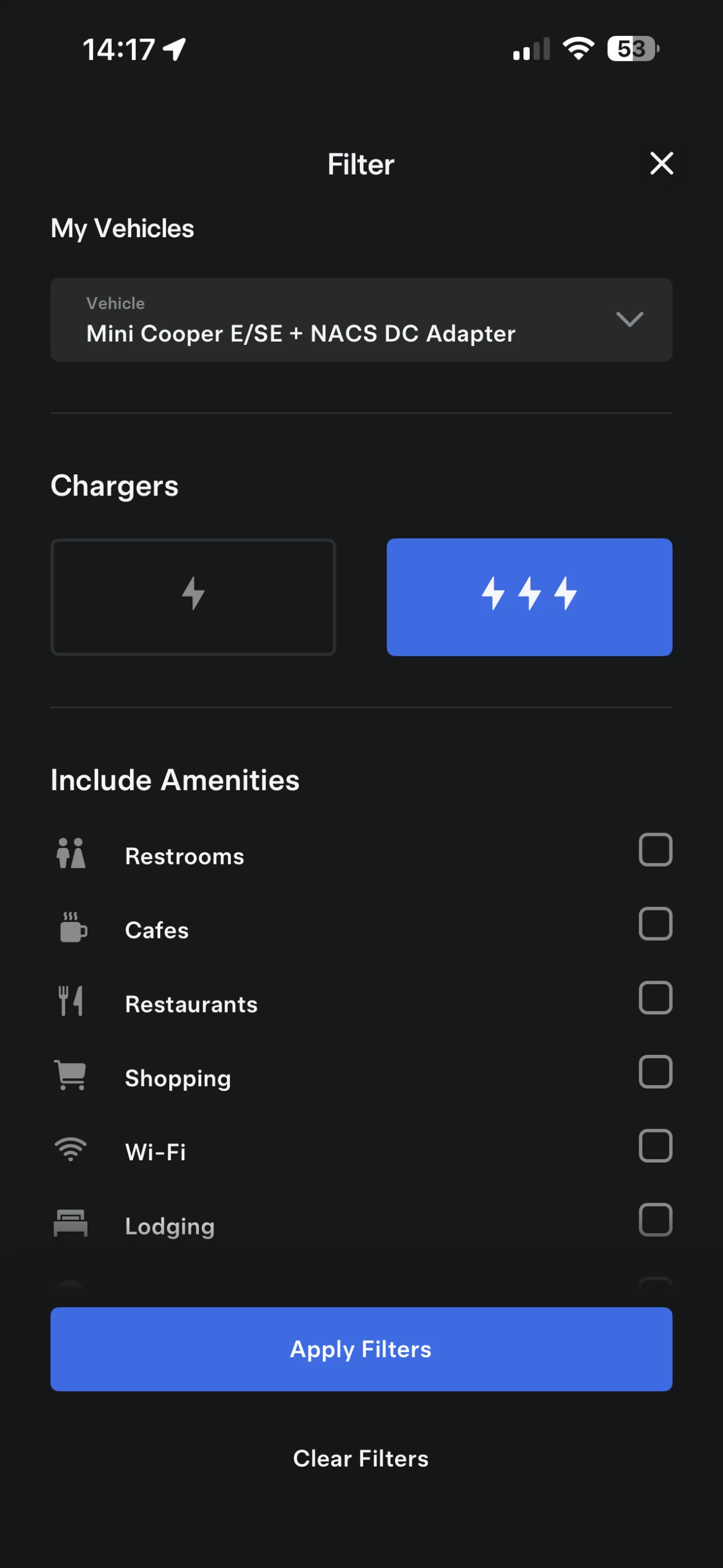The image size is (723, 1568).
Task: Select the single-bolt charger option
Action: pyautogui.click(x=193, y=596)
